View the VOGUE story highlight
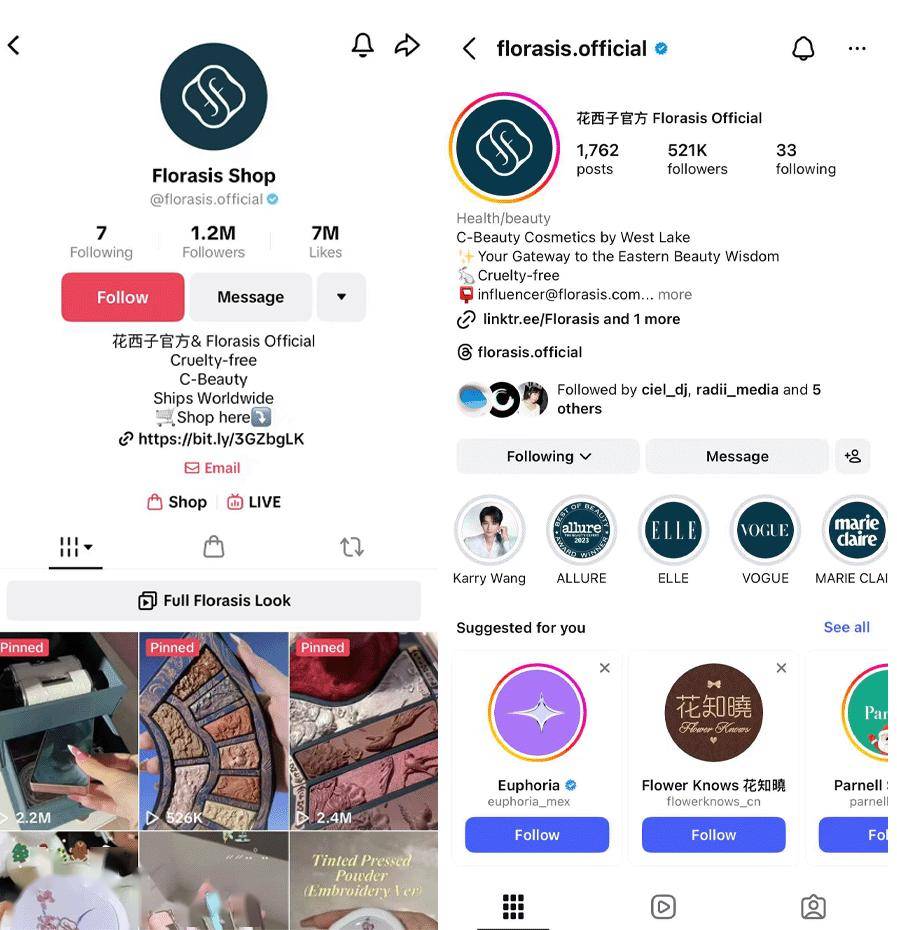Viewport: 897px width, 930px height. click(765, 530)
